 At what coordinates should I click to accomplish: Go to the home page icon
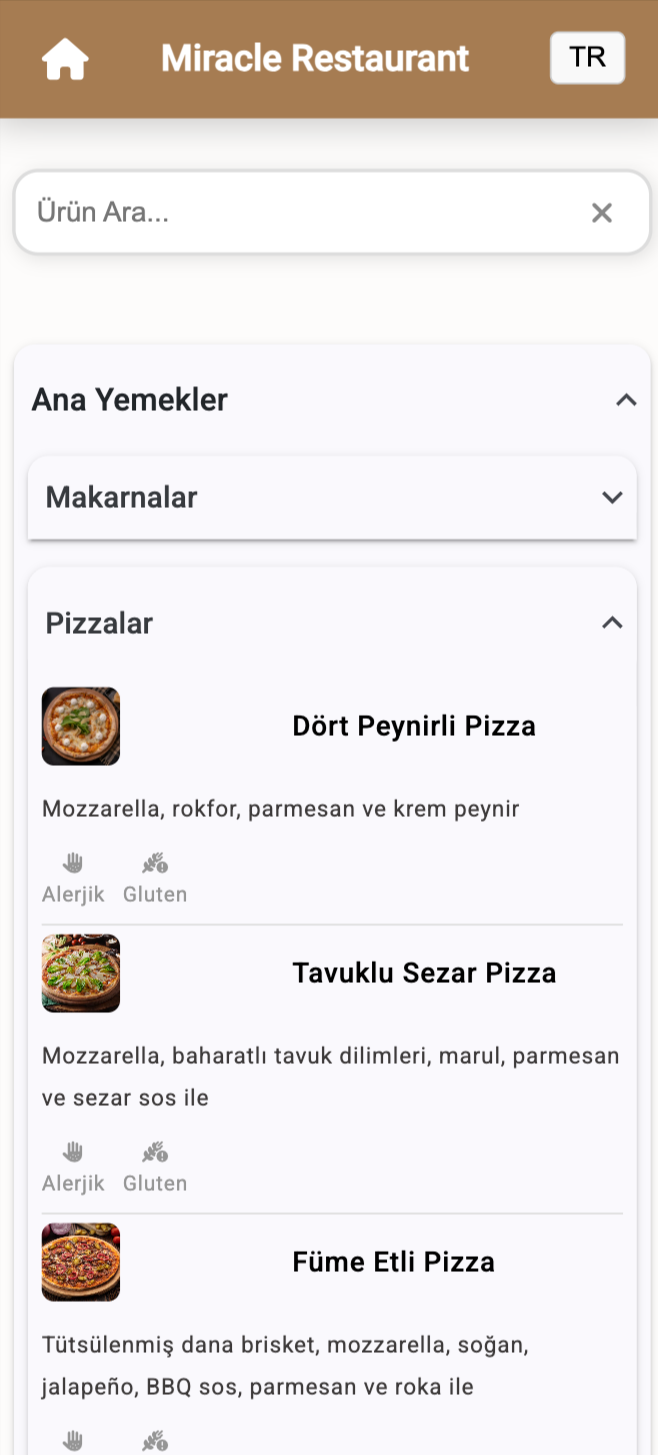[65, 59]
